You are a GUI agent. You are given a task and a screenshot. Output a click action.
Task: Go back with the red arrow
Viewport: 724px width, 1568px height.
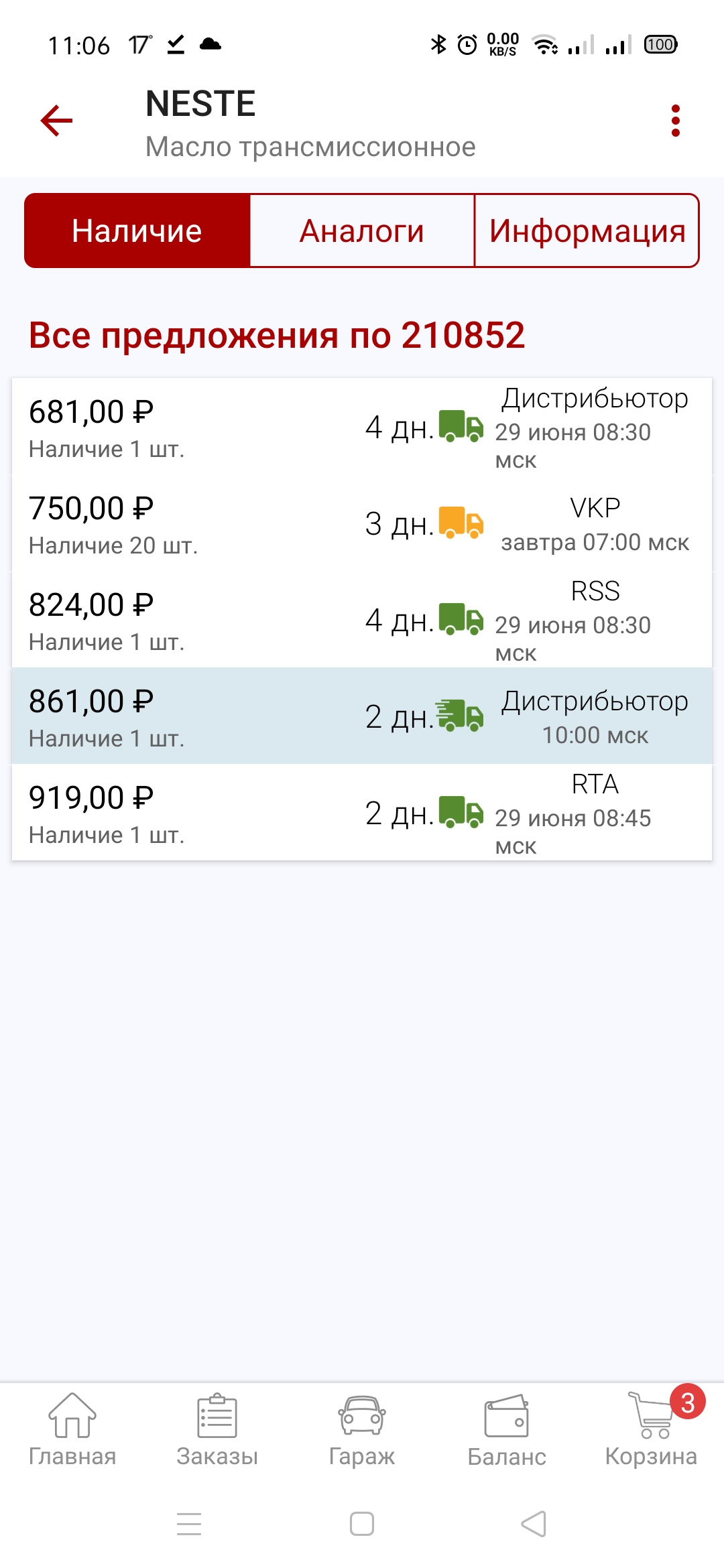[56, 121]
